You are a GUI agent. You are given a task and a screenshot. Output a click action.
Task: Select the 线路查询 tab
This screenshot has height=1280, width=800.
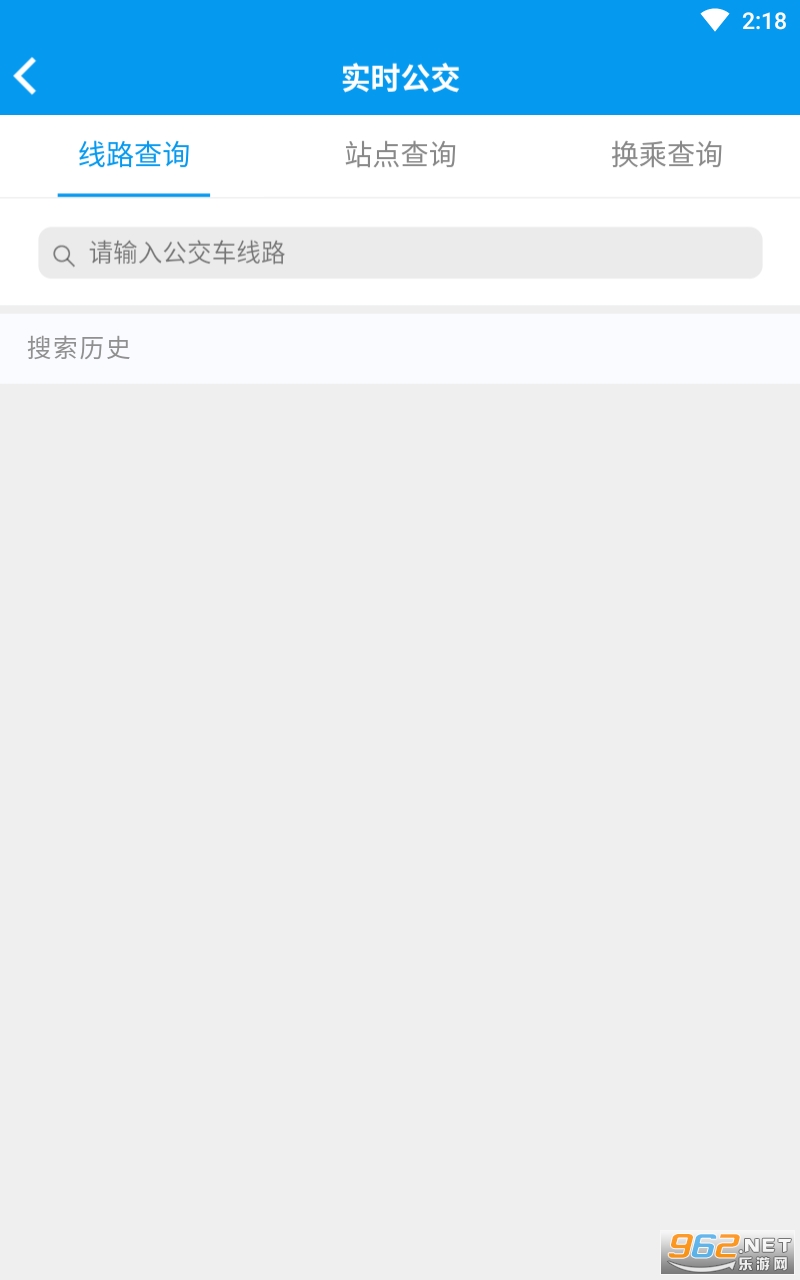pyautogui.click(x=134, y=155)
